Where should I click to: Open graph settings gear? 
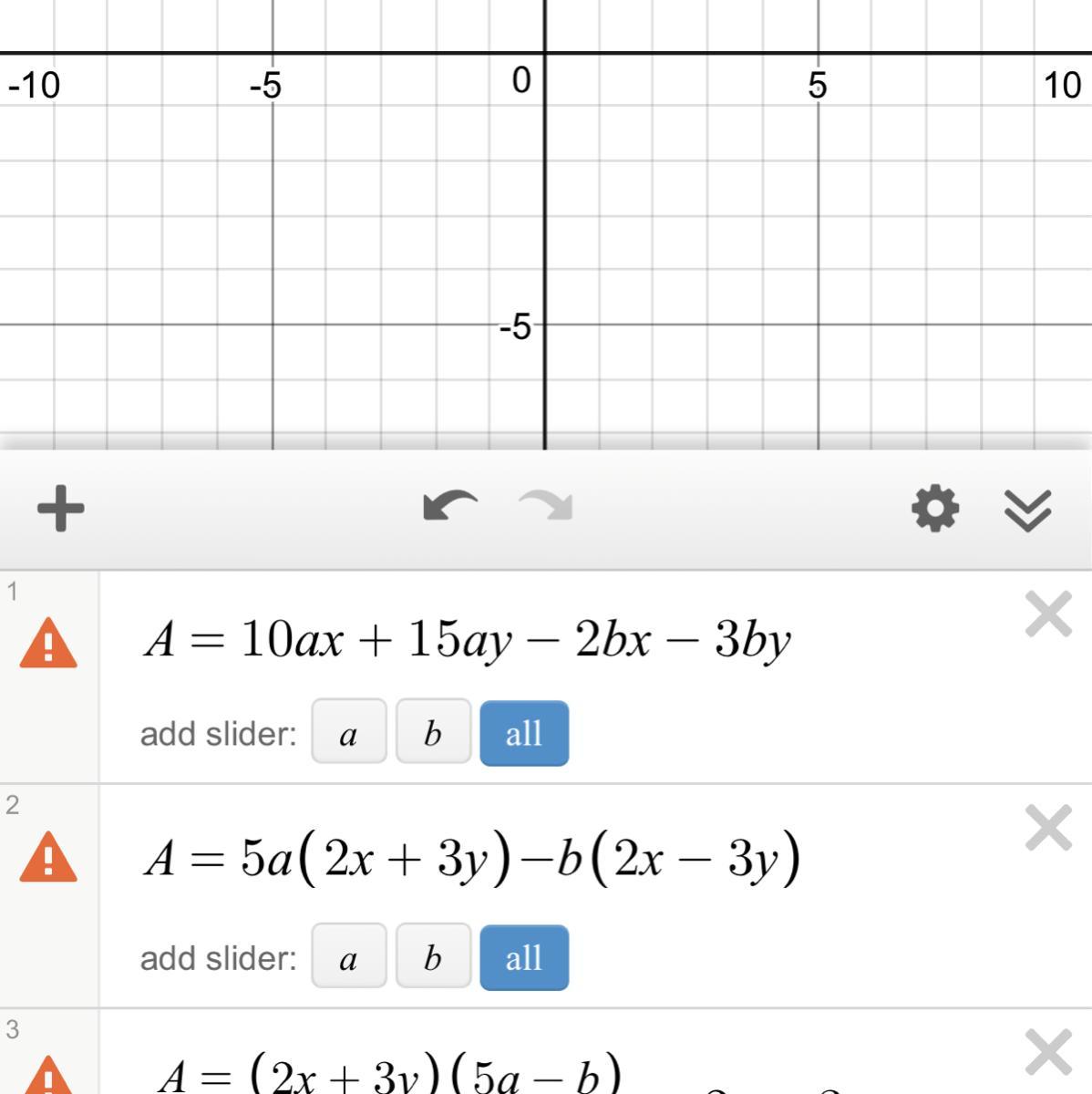(935, 508)
